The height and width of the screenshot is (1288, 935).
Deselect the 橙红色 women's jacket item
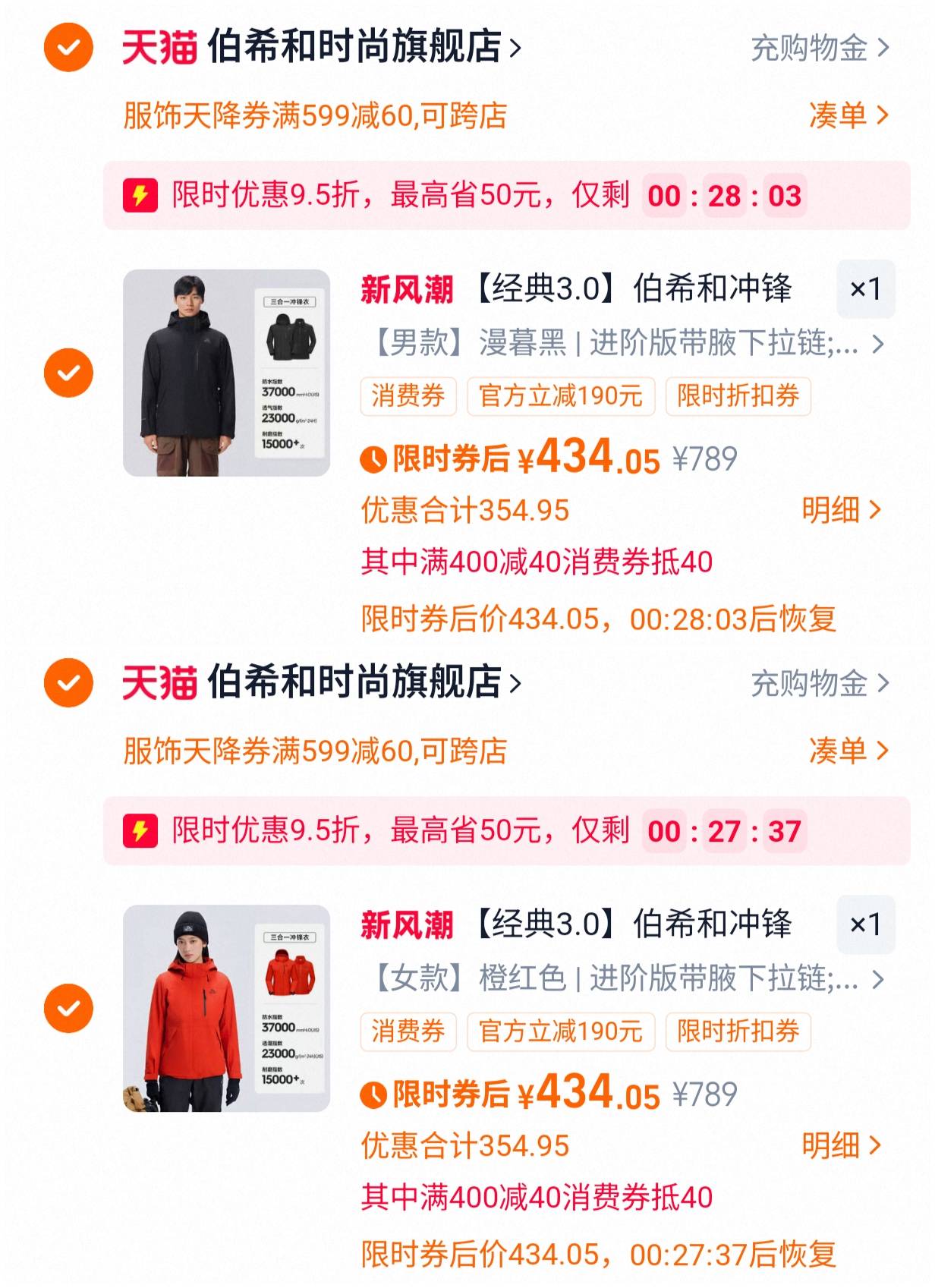click(68, 1008)
